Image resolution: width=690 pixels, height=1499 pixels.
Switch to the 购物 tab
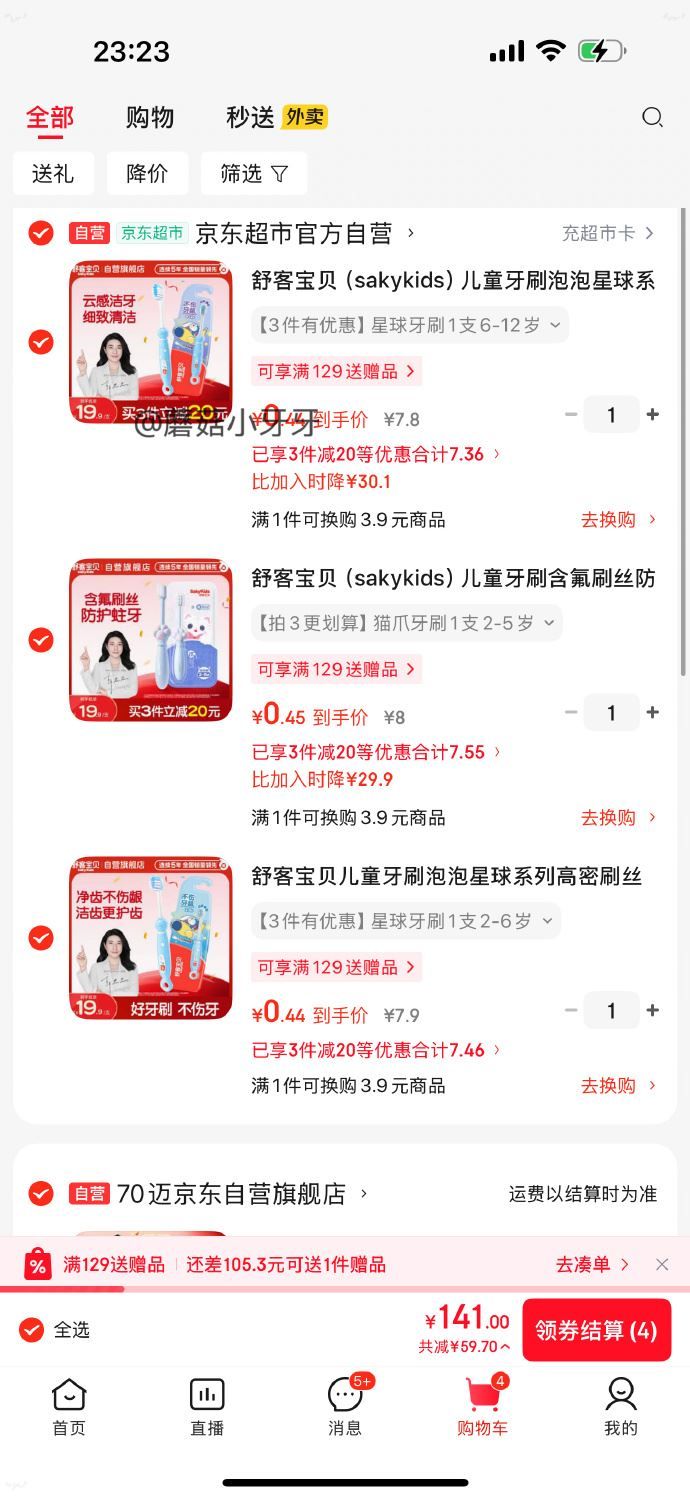coord(150,117)
